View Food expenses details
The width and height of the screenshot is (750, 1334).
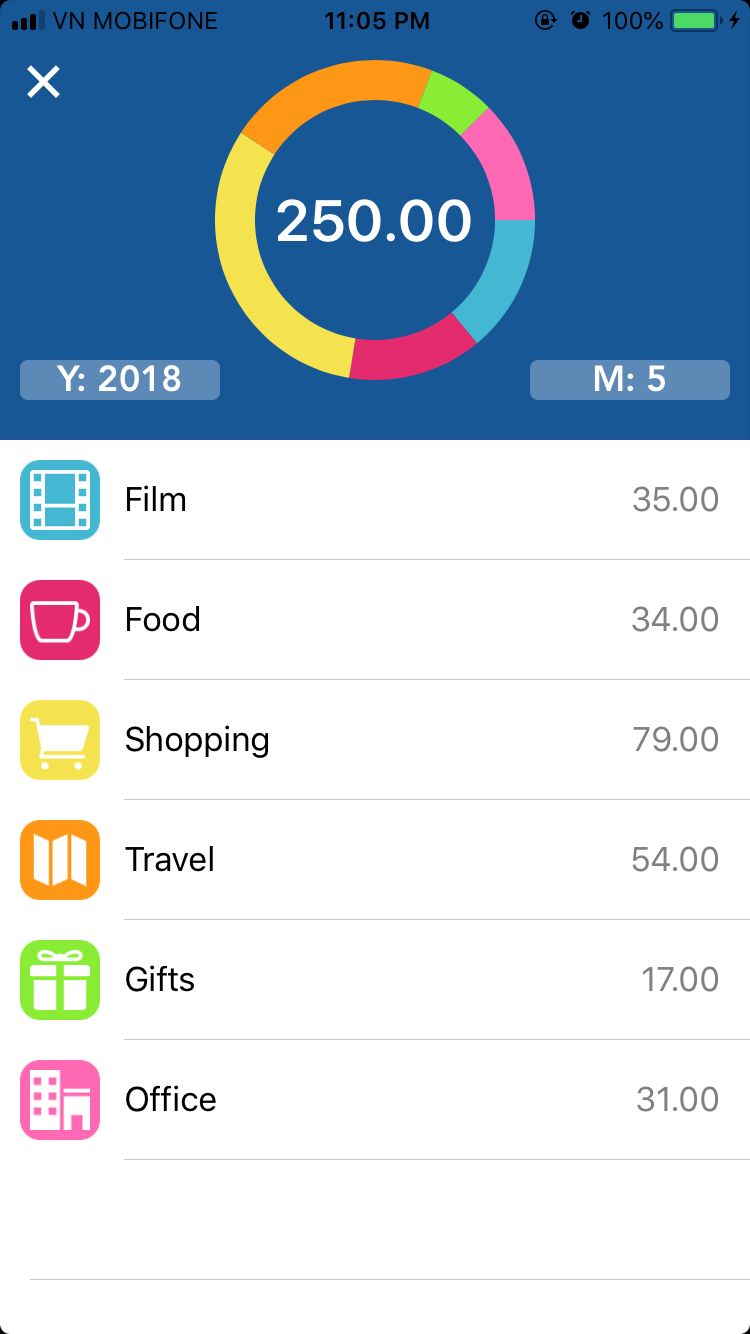[375, 620]
